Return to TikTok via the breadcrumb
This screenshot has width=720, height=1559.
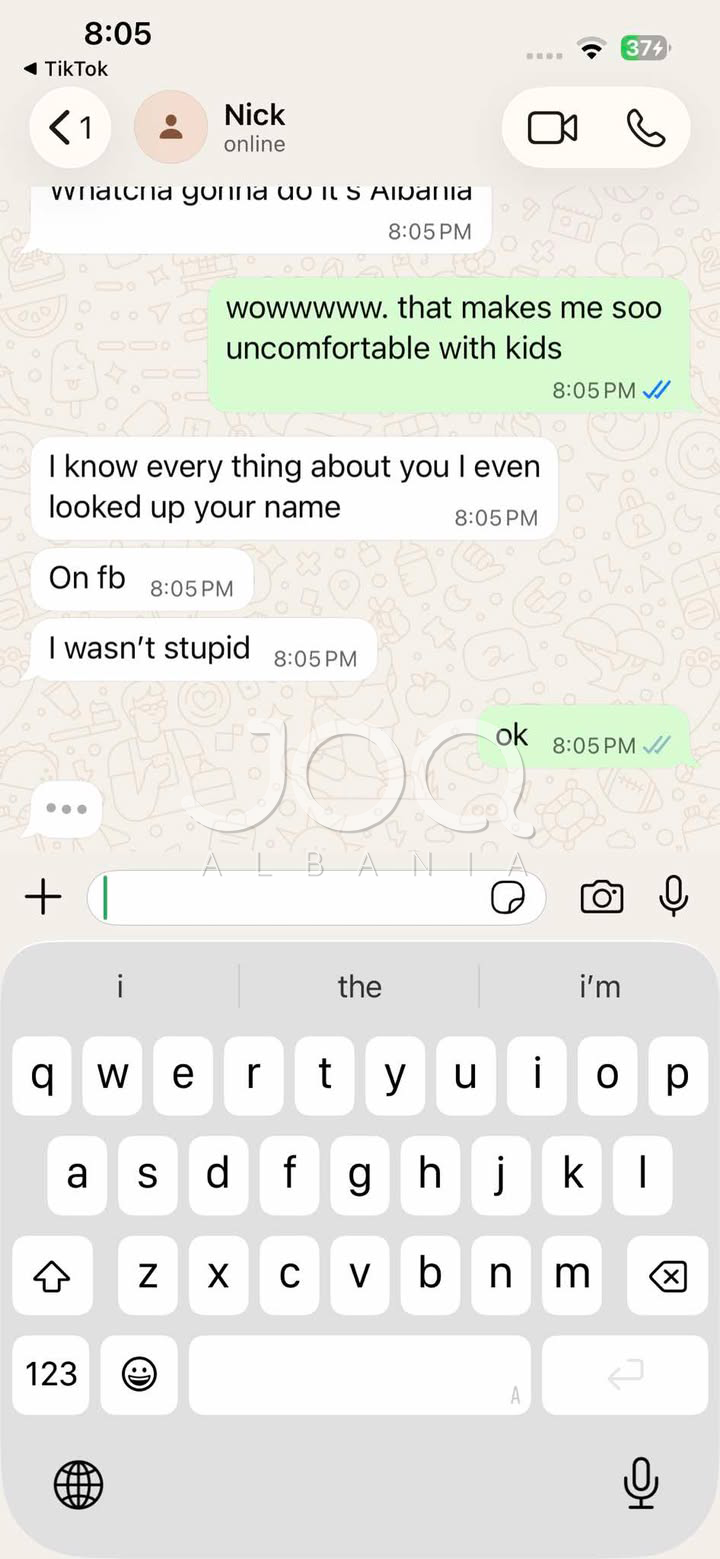[x=66, y=69]
